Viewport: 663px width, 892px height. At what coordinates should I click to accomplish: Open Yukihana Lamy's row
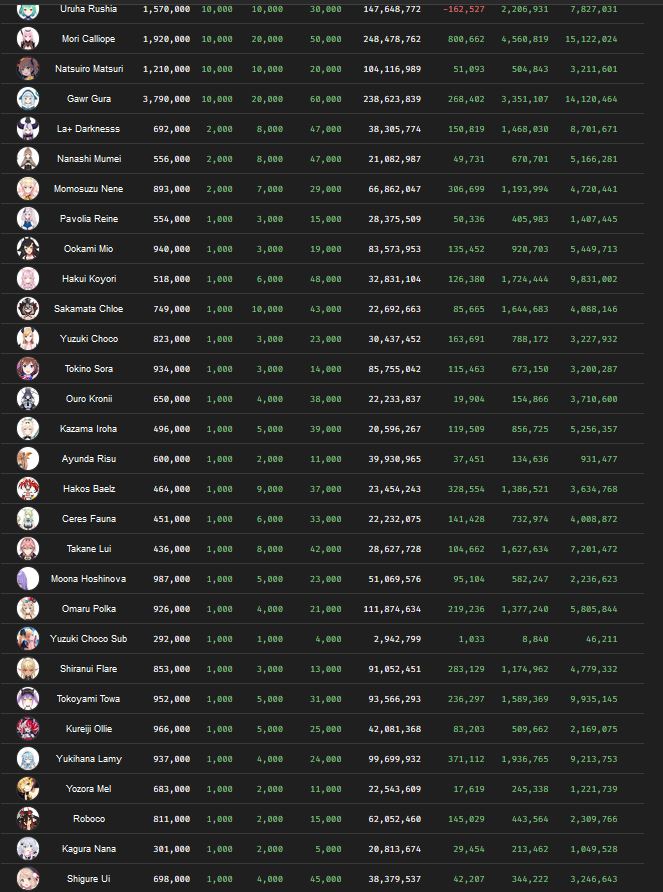tap(322, 759)
